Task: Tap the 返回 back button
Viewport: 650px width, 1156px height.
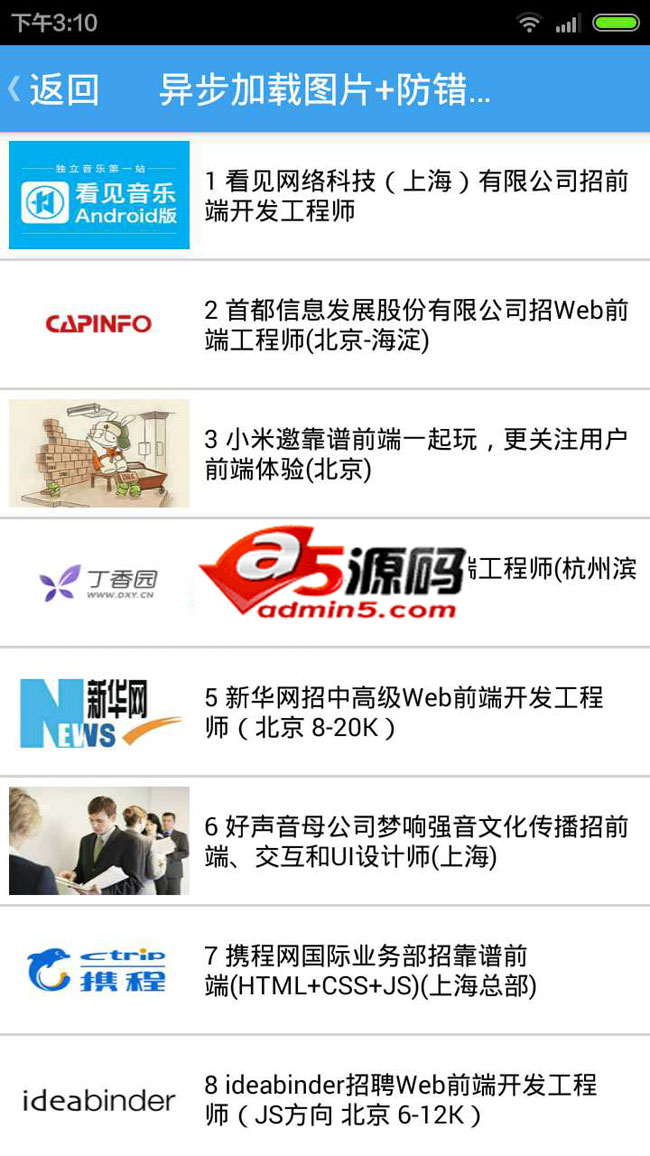Action: pyautogui.click(x=55, y=90)
